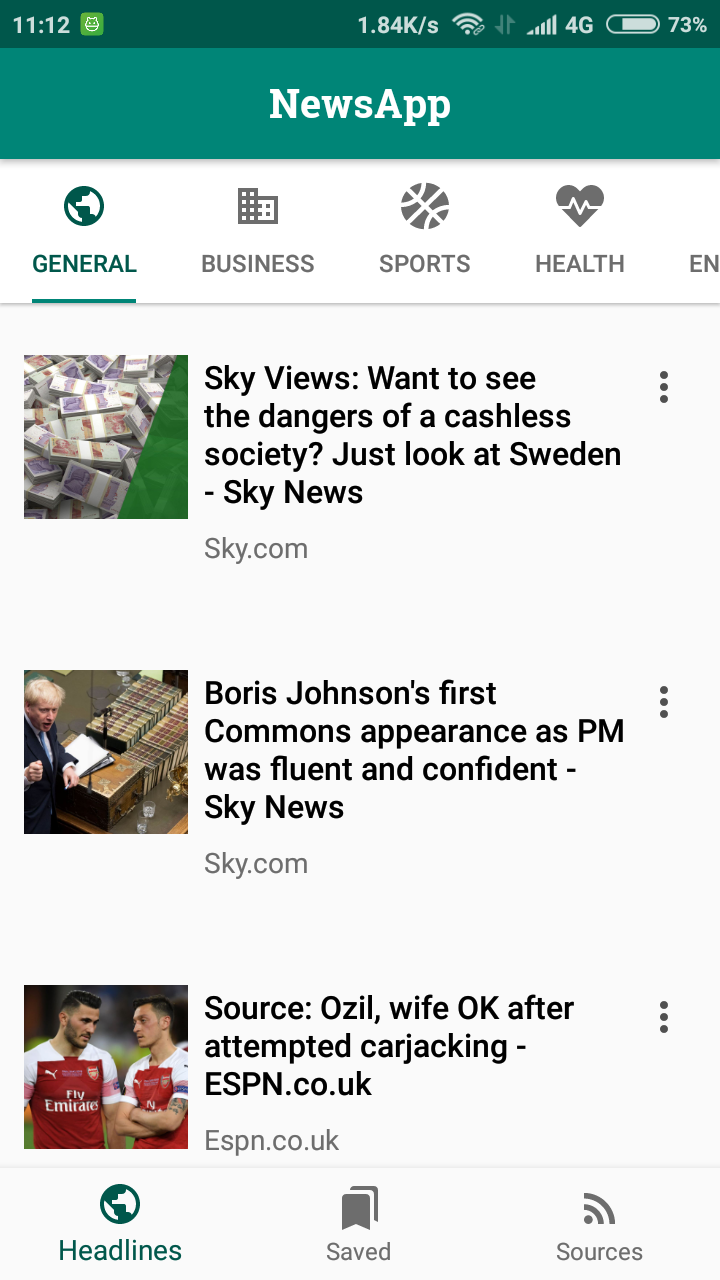Viewport: 720px width, 1280px height.
Task: Read the Boris Johnson Commons appearance article
Action: [x=414, y=750]
